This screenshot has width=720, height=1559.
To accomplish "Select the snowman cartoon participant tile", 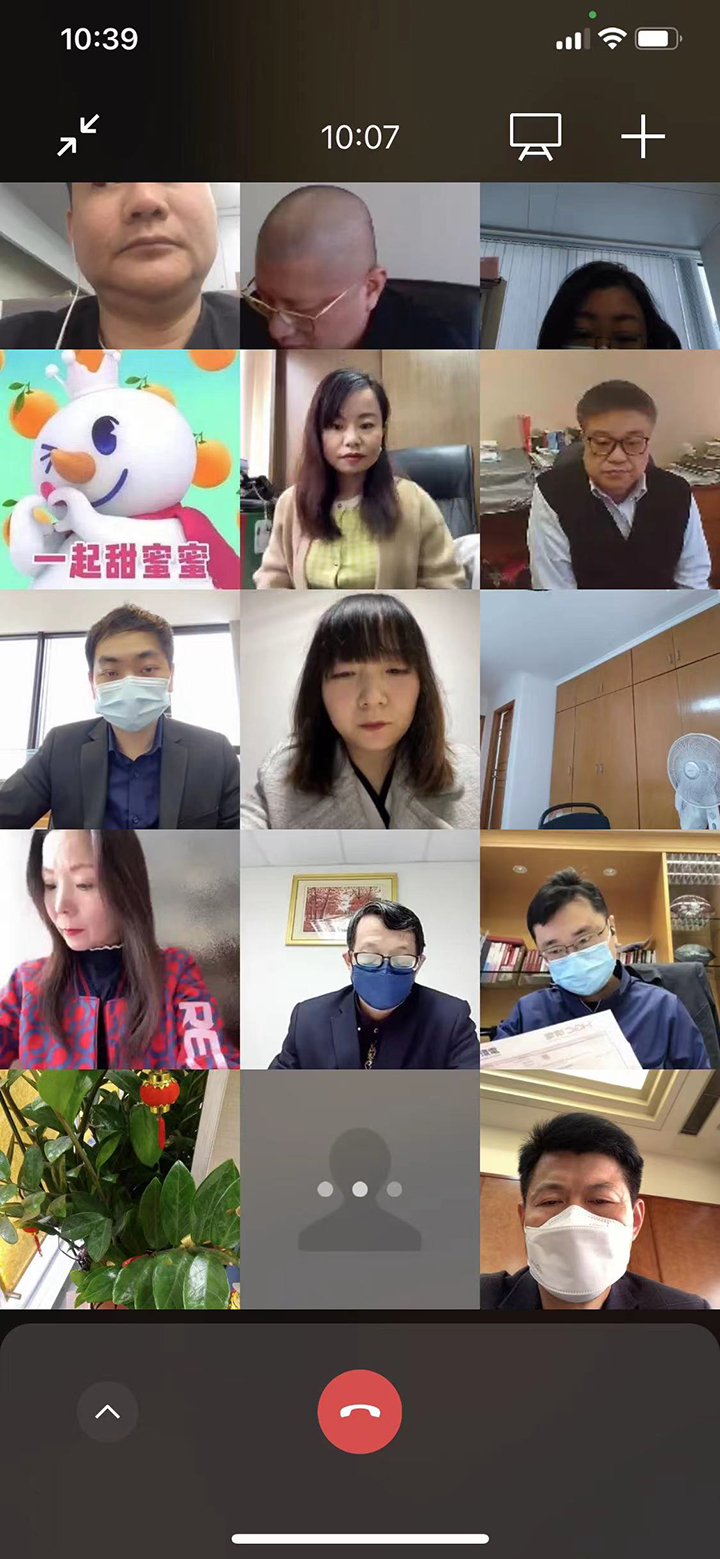I will [120, 469].
